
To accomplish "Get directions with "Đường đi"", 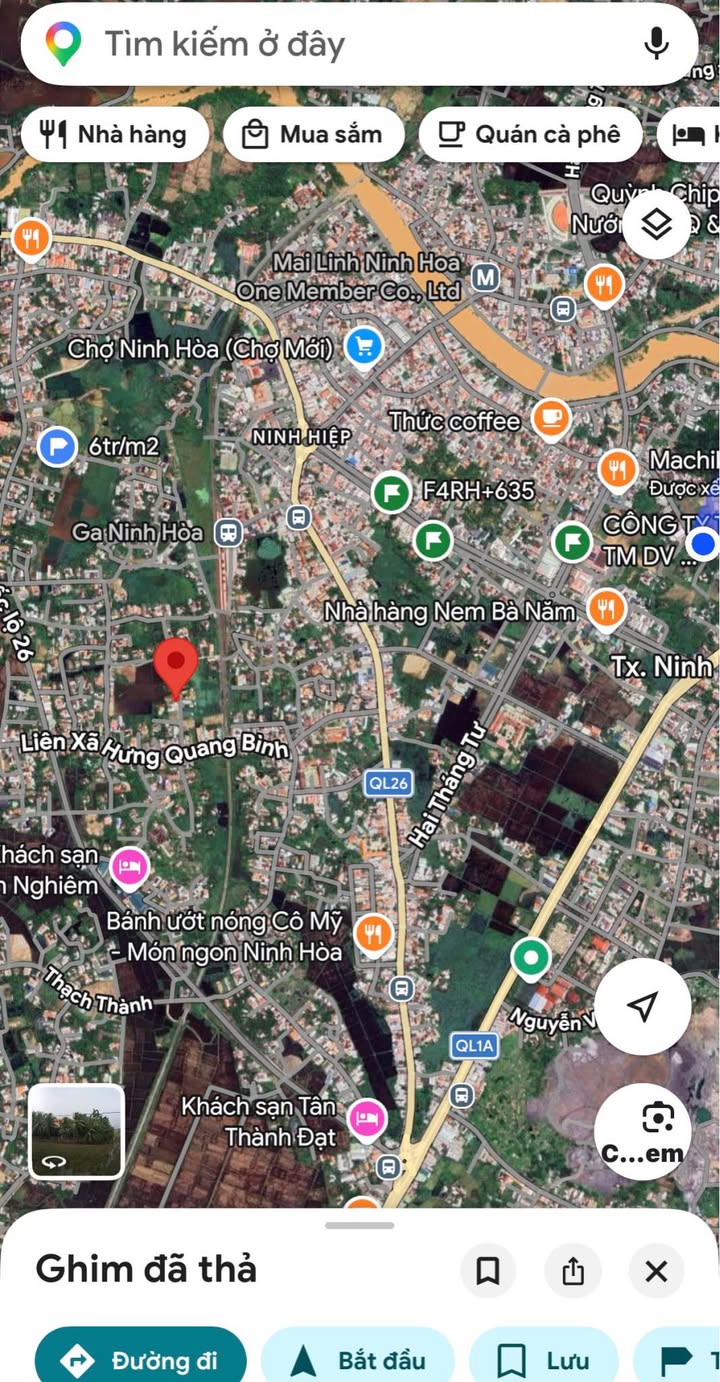I will coord(140,1360).
